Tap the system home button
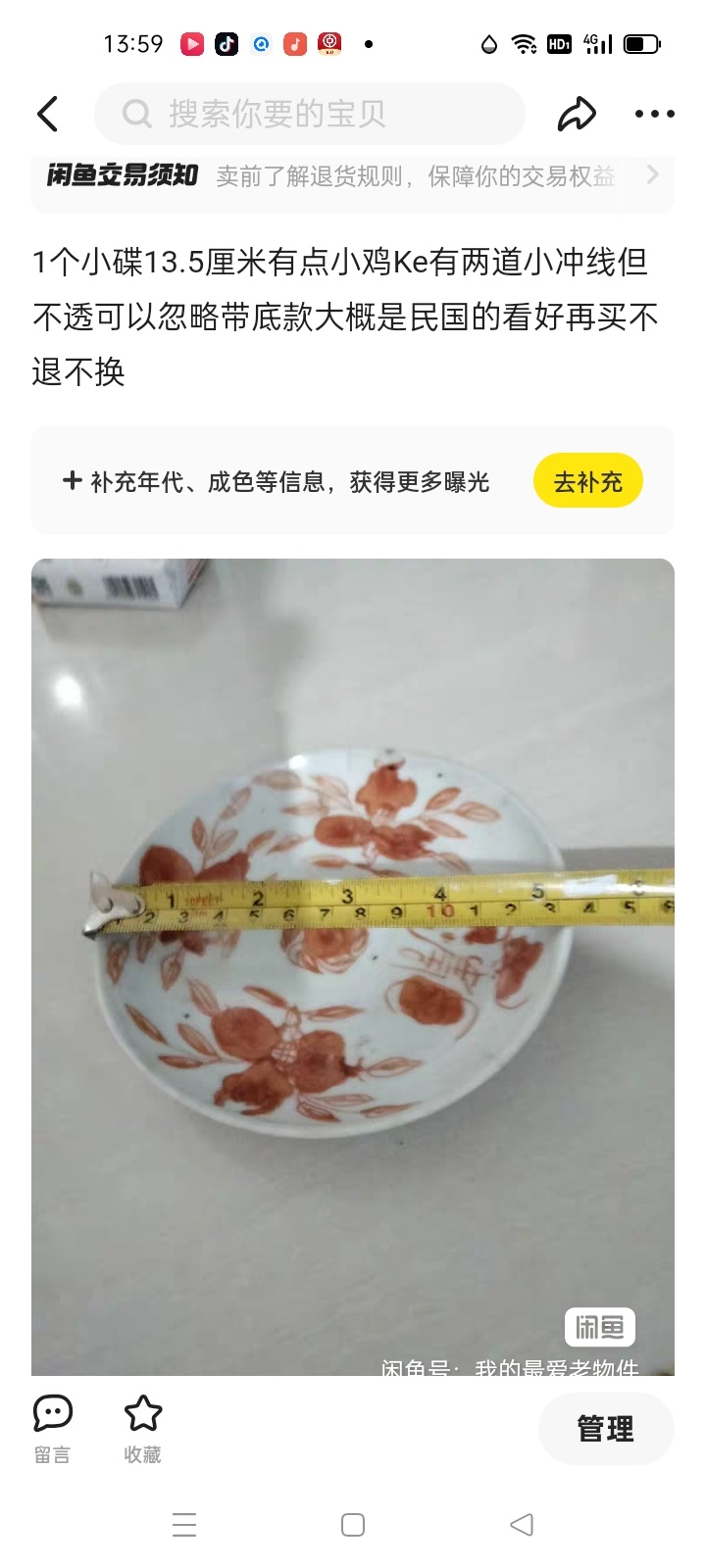706x1568 pixels. [353, 1525]
